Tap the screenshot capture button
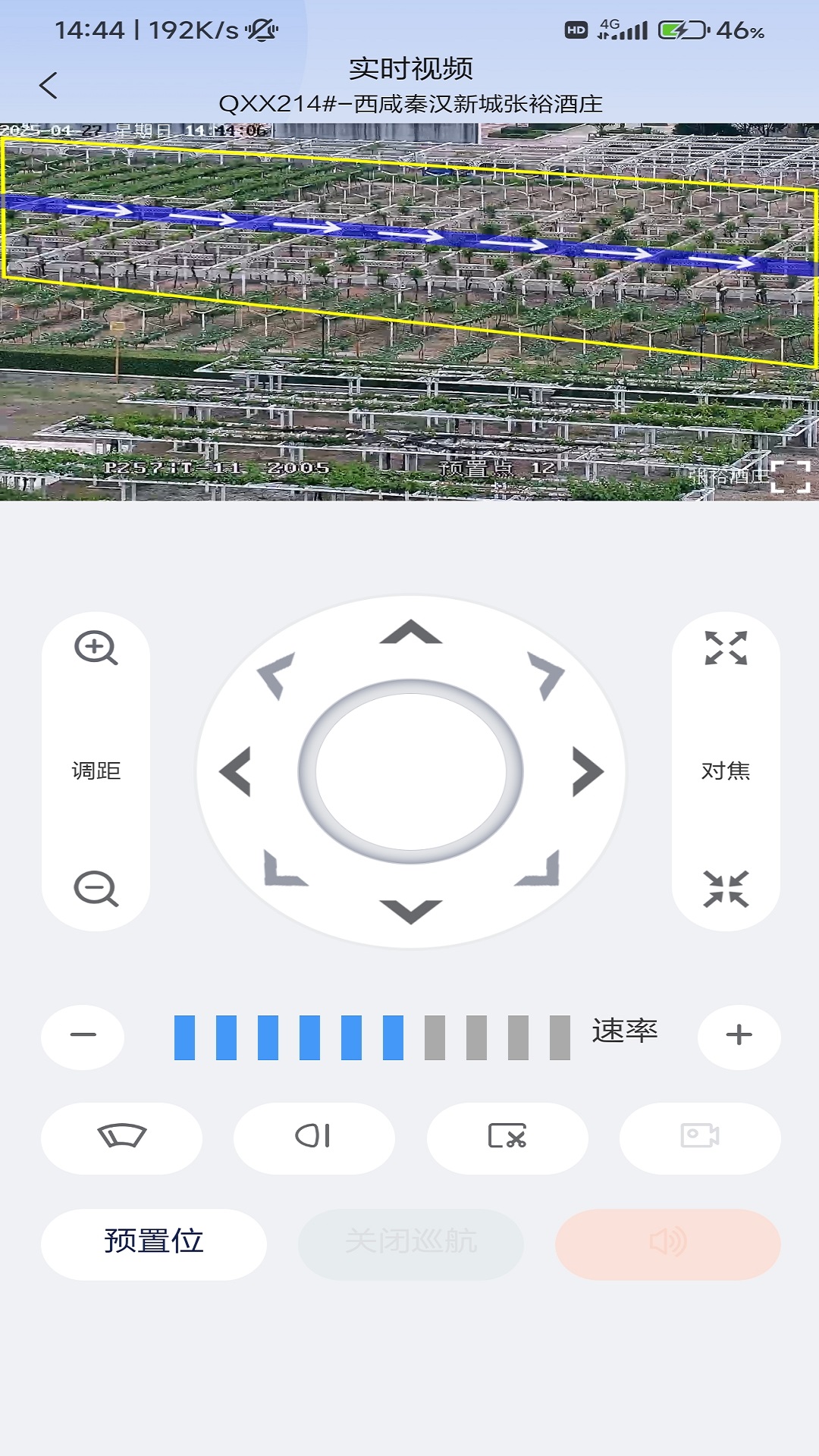This screenshot has width=819, height=1456. (507, 1137)
